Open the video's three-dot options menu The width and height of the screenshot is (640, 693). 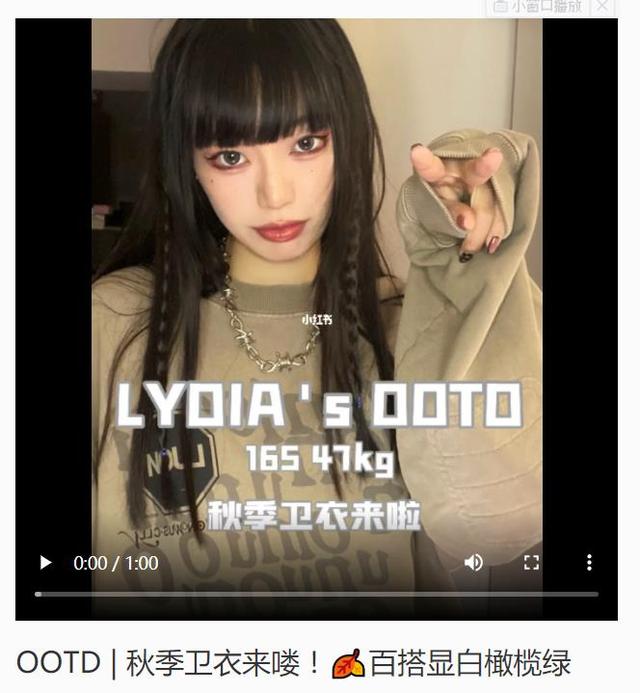pyautogui.click(x=589, y=563)
